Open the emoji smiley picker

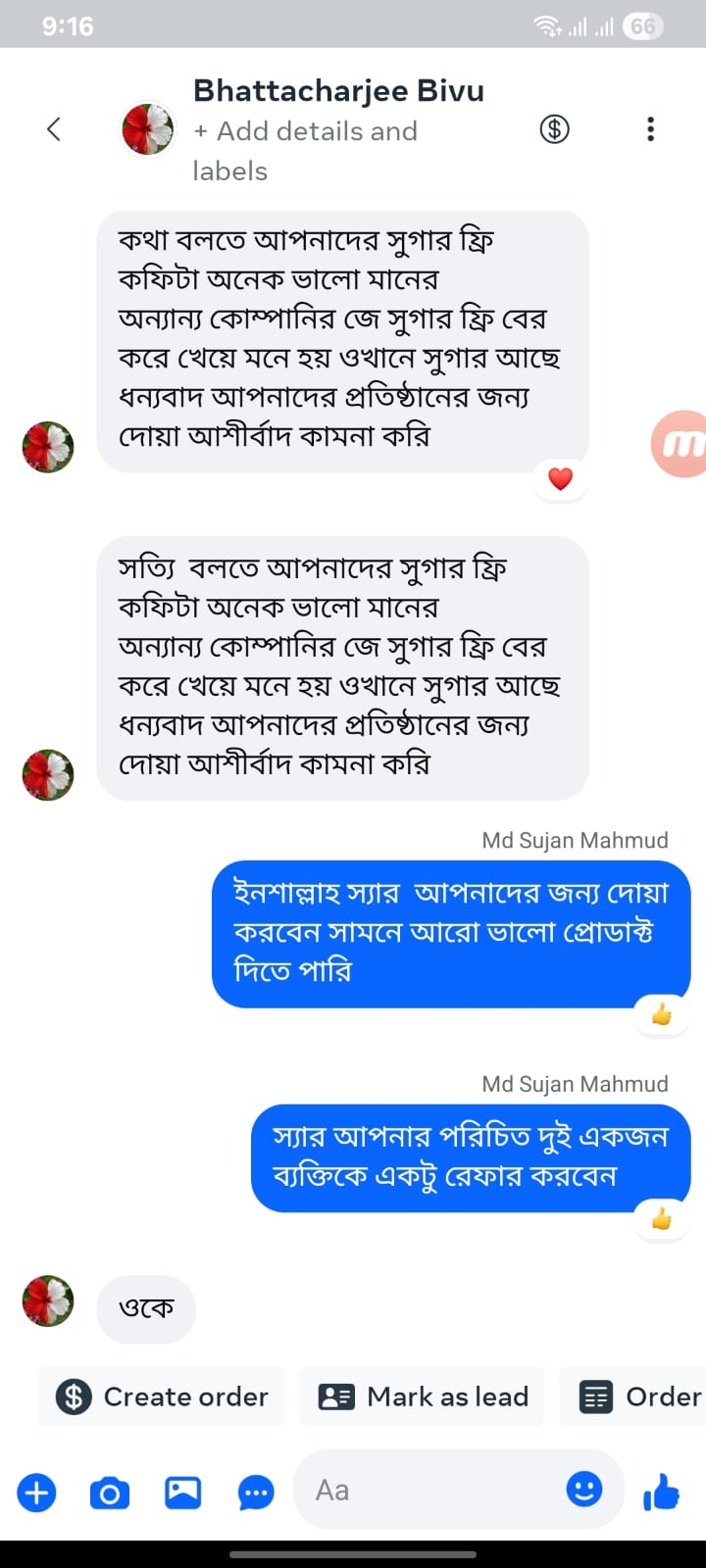click(x=584, y=1490)
